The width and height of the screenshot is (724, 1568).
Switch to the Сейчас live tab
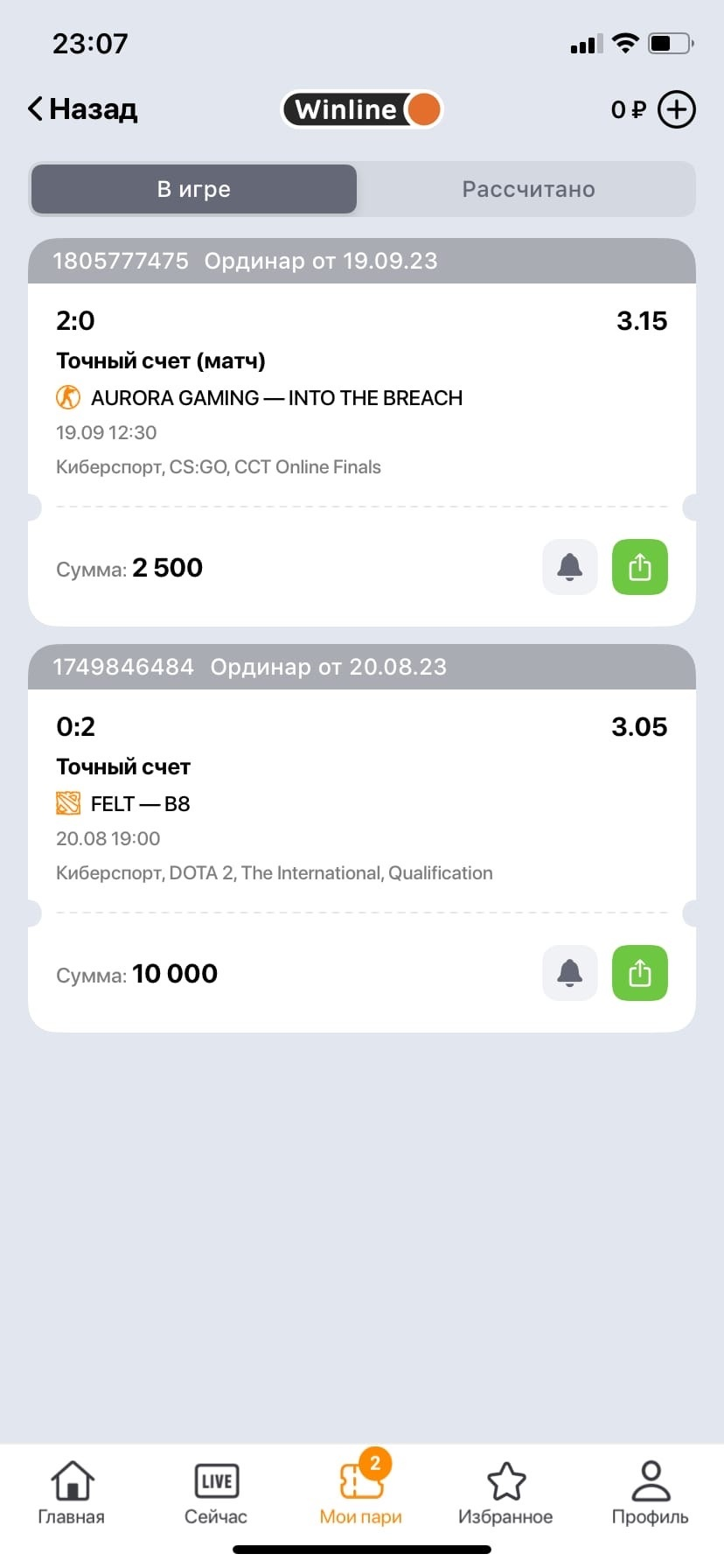216,1493
